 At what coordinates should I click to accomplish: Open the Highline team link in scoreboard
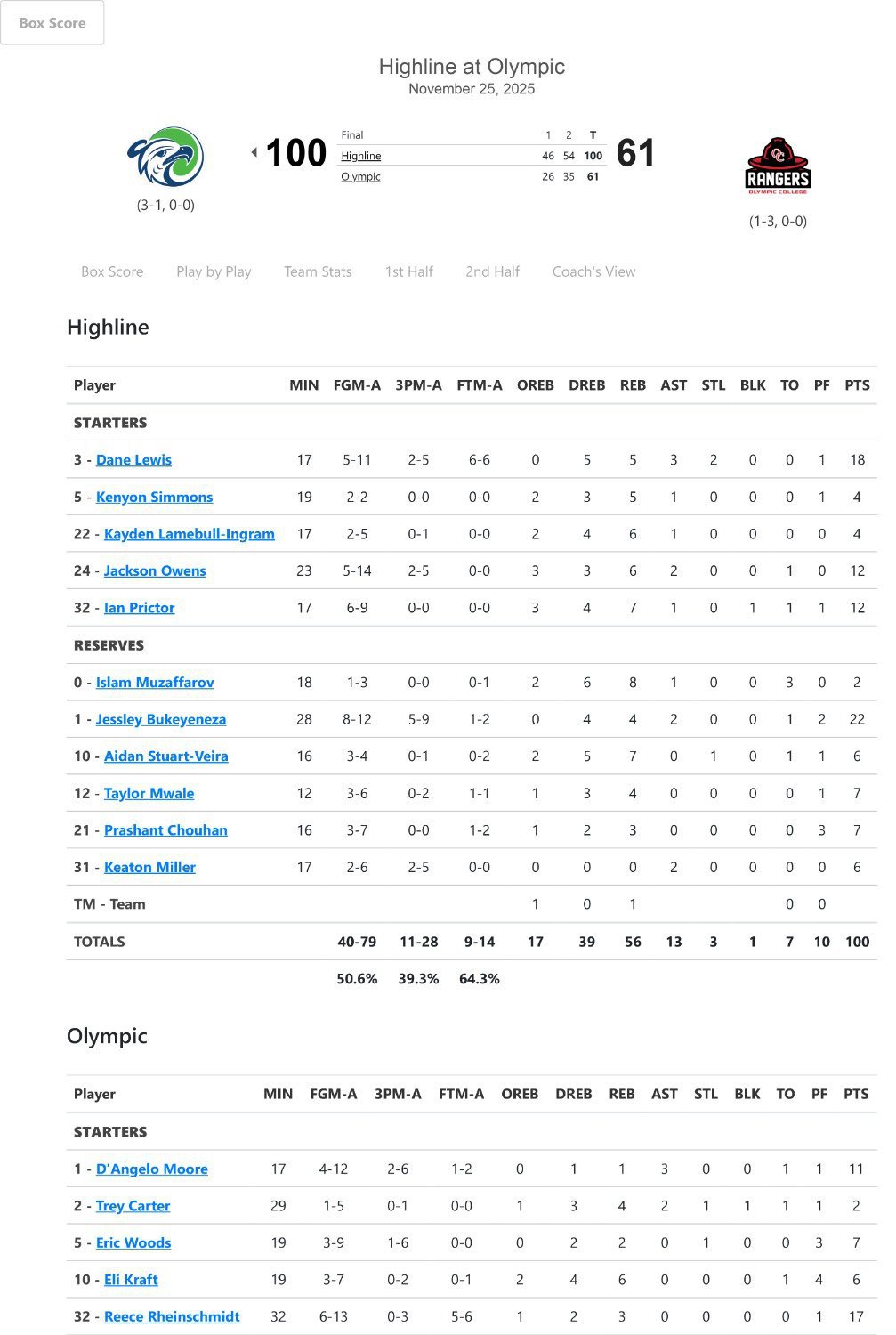click(360, 156)
